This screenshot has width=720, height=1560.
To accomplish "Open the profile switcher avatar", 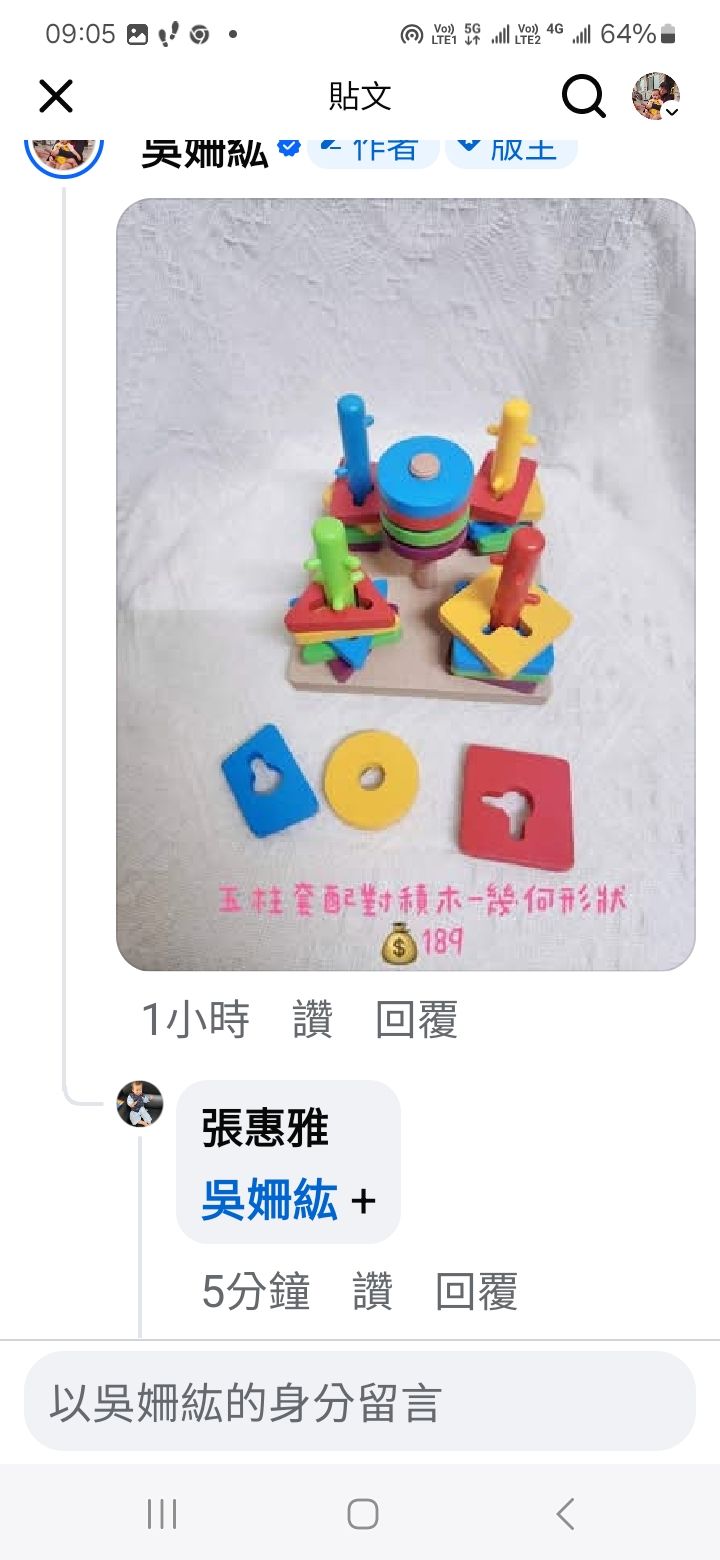I will click(x=656, y=96).
